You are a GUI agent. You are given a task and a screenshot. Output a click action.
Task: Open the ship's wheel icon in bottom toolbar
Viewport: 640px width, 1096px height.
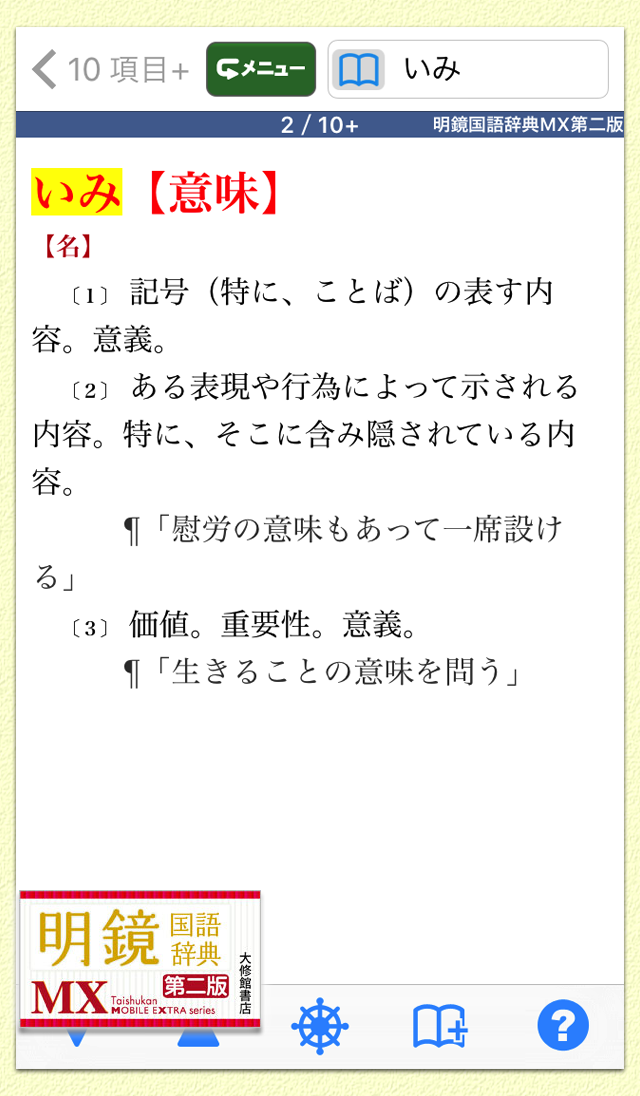[x=320, y=1026]
